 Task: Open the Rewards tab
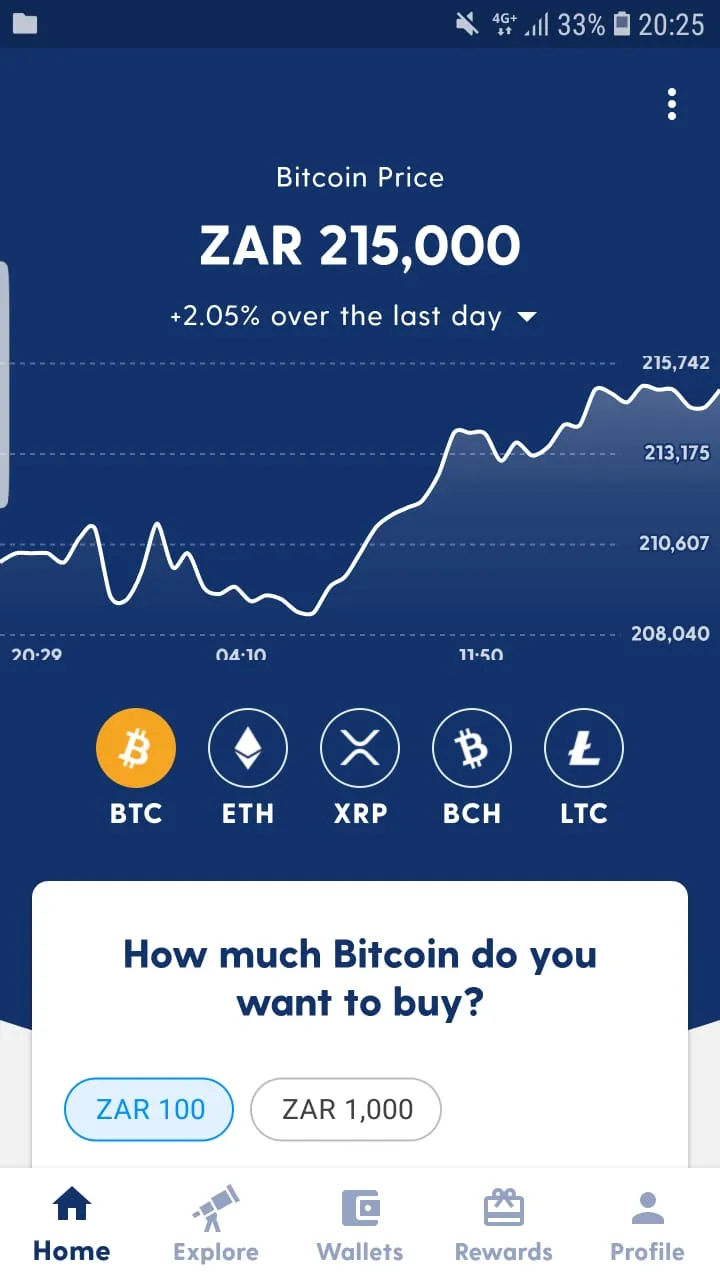[503, 1224]
